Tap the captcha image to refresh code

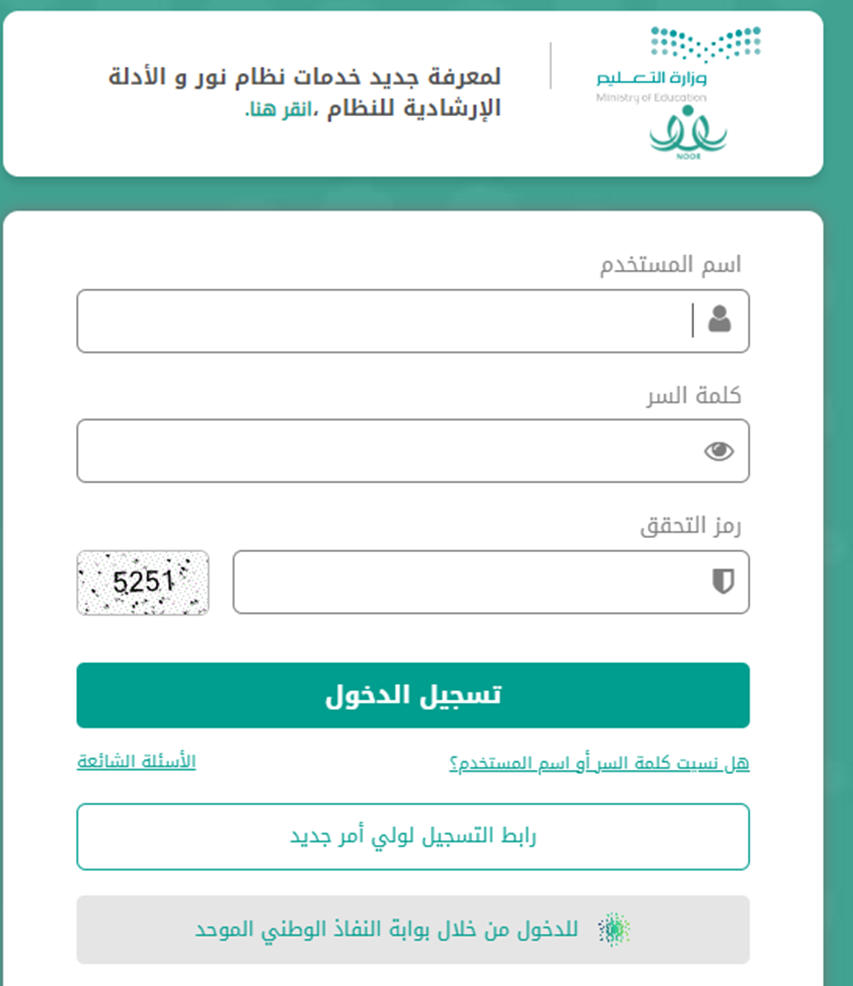click(x=143, y=582)
